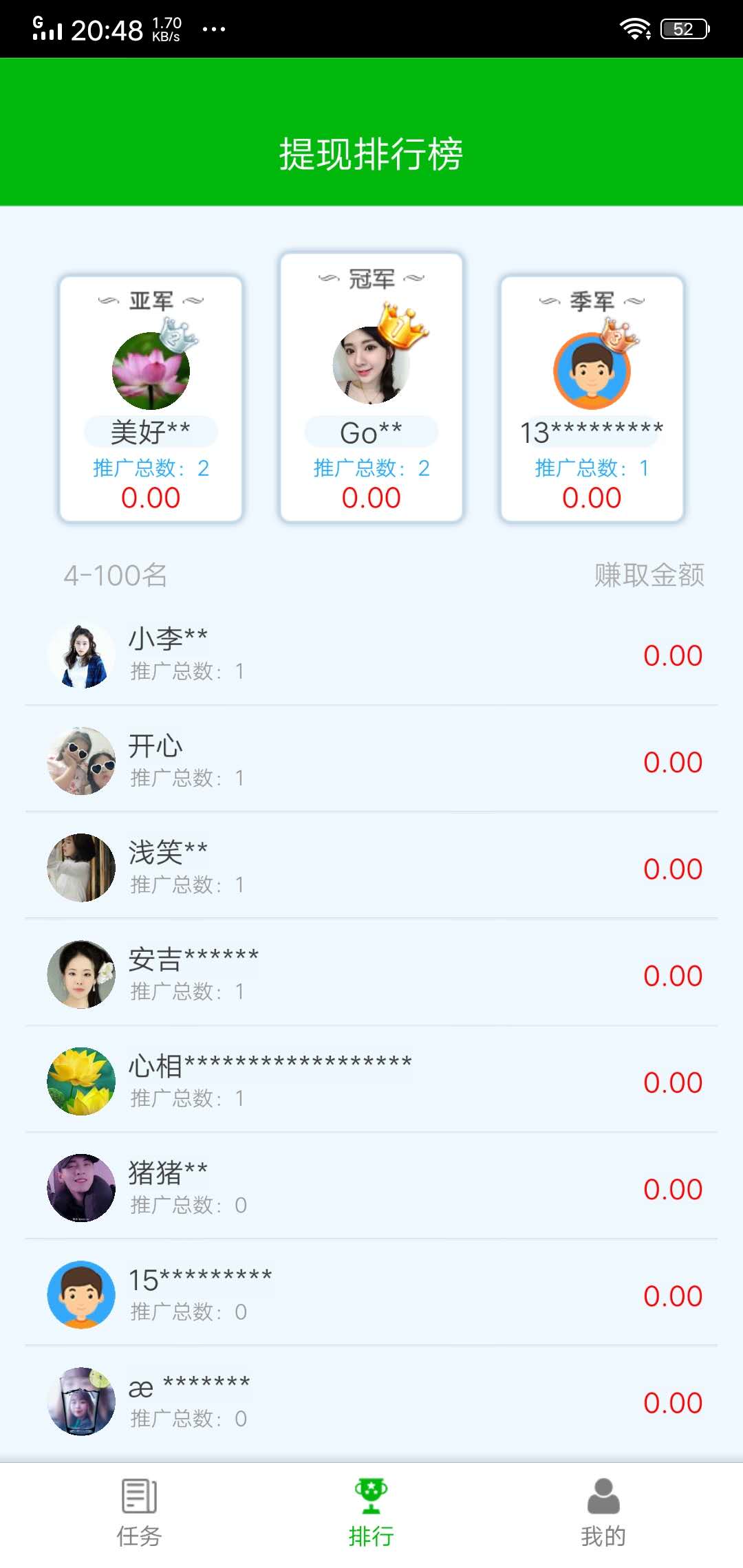Image resolution: width=743 pixels, height=1568 pixels.
Task: Tap the silver crown on 亚军 avatar
Action: 180,334
